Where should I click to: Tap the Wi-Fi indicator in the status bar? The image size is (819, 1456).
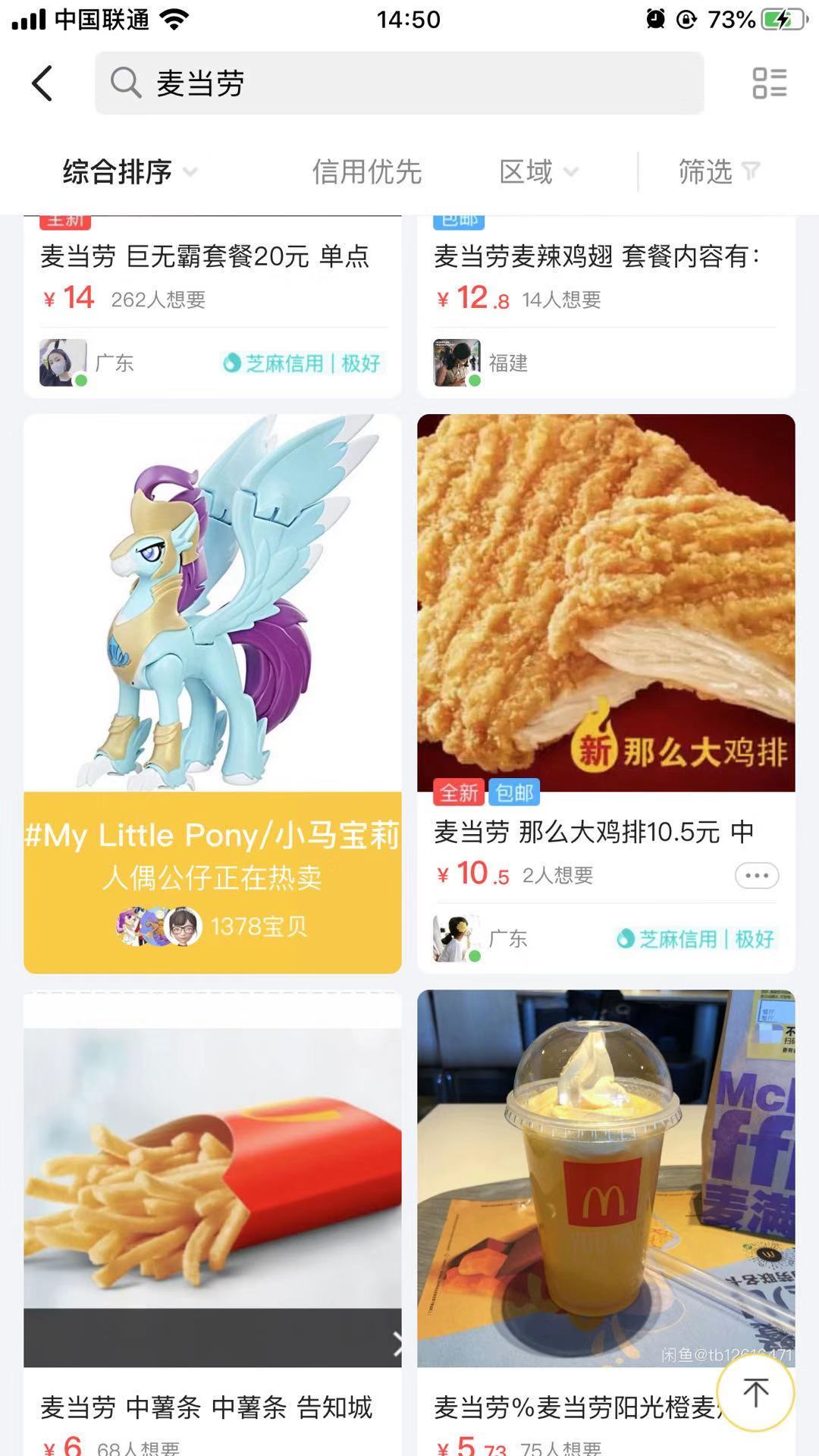coord(173,18)
